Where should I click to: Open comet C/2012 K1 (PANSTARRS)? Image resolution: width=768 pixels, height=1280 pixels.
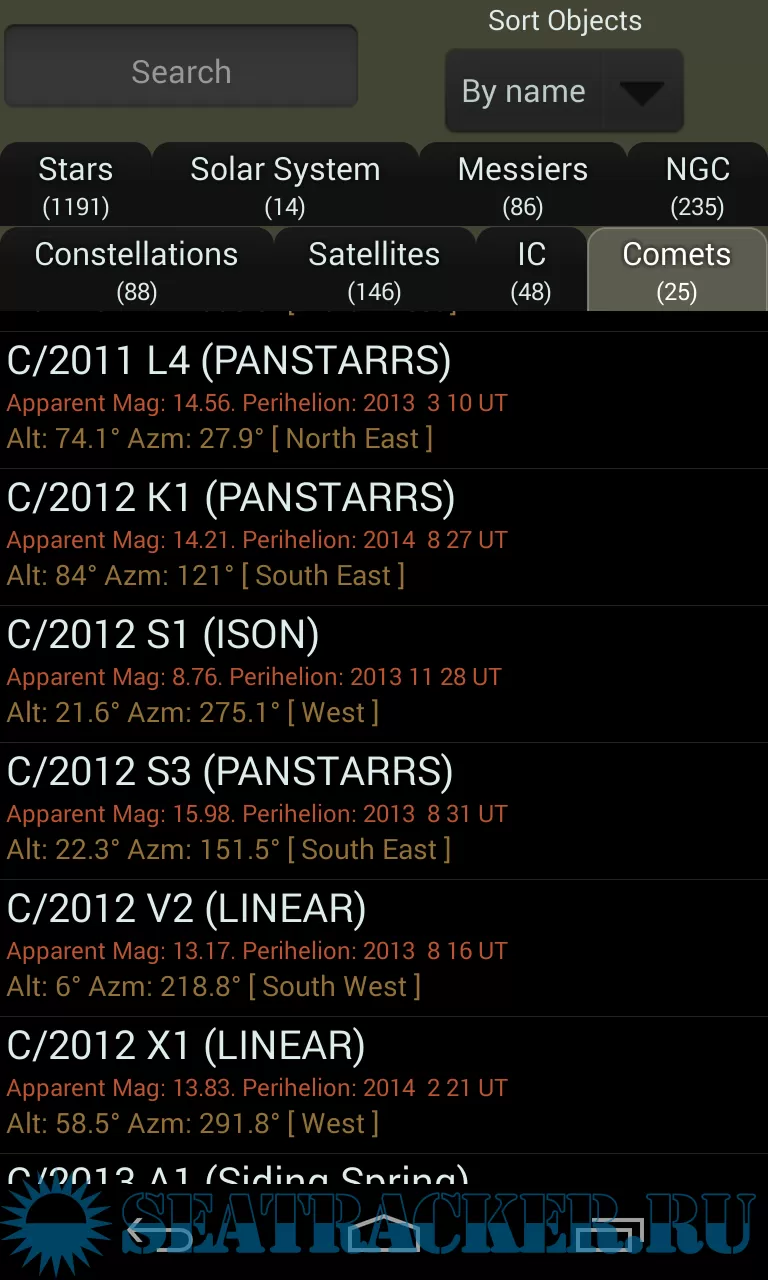click(384, 537)
